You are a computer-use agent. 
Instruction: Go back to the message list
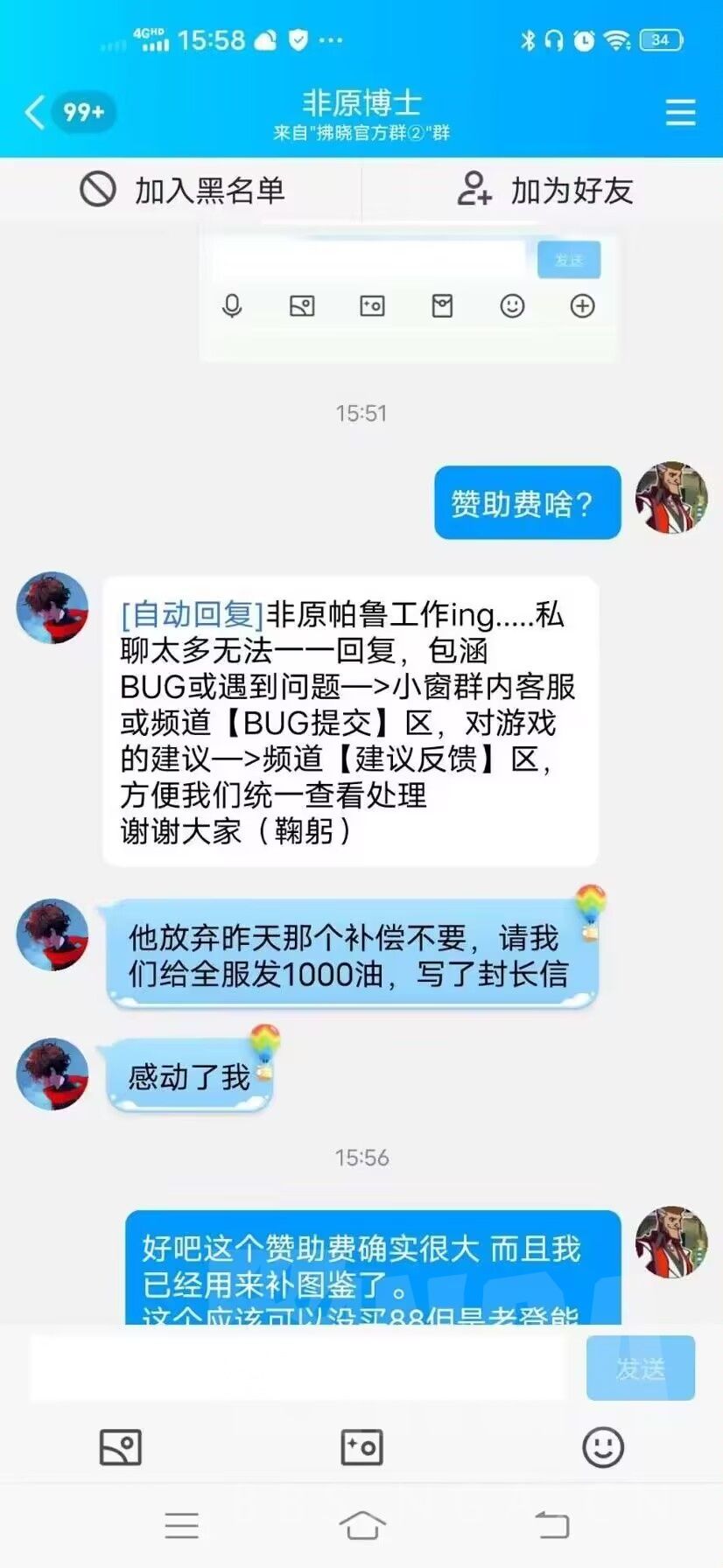click(x=35, y=112)
